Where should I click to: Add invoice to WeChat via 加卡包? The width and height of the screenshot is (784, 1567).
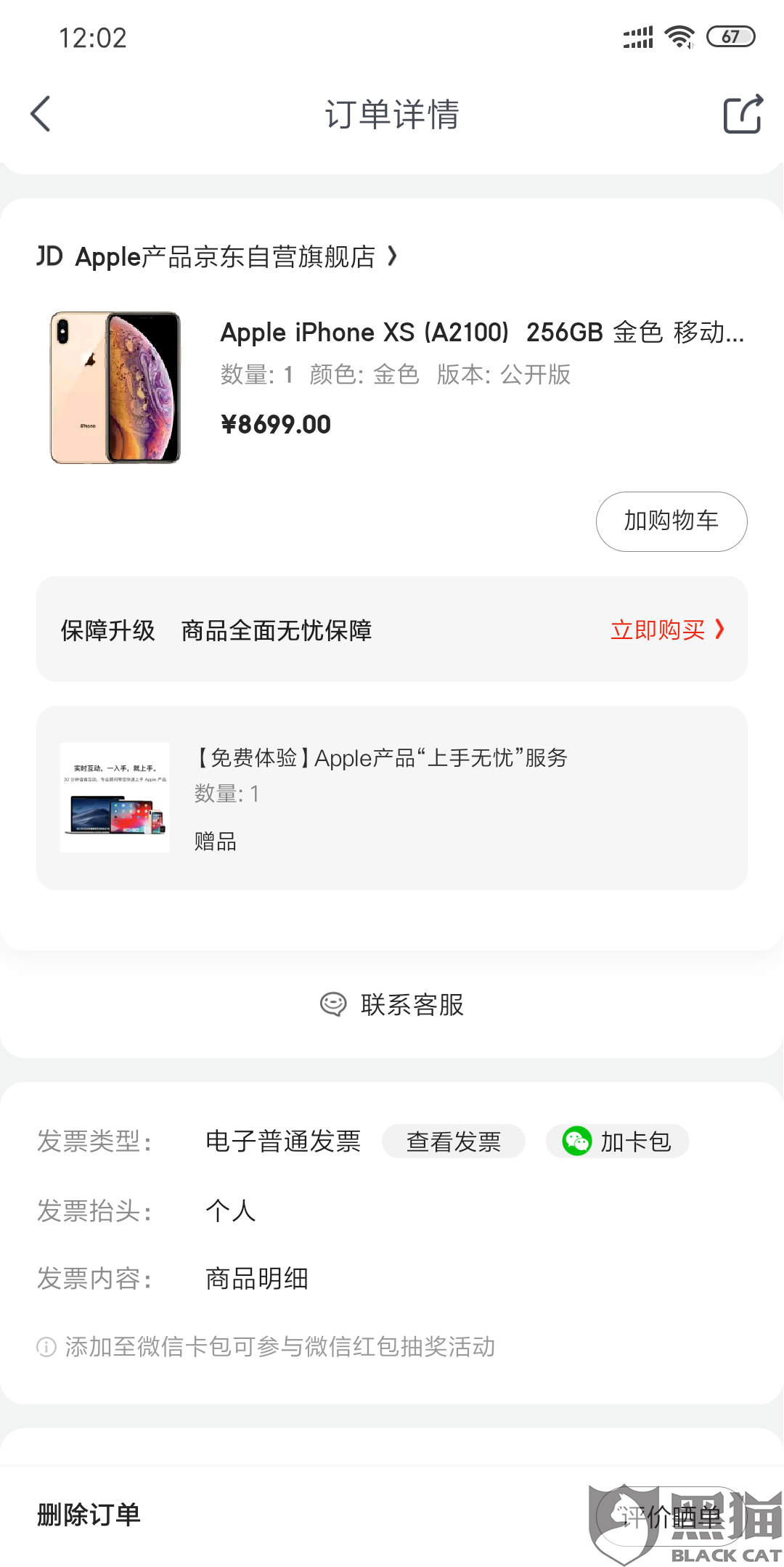(x=617, y=1141)
